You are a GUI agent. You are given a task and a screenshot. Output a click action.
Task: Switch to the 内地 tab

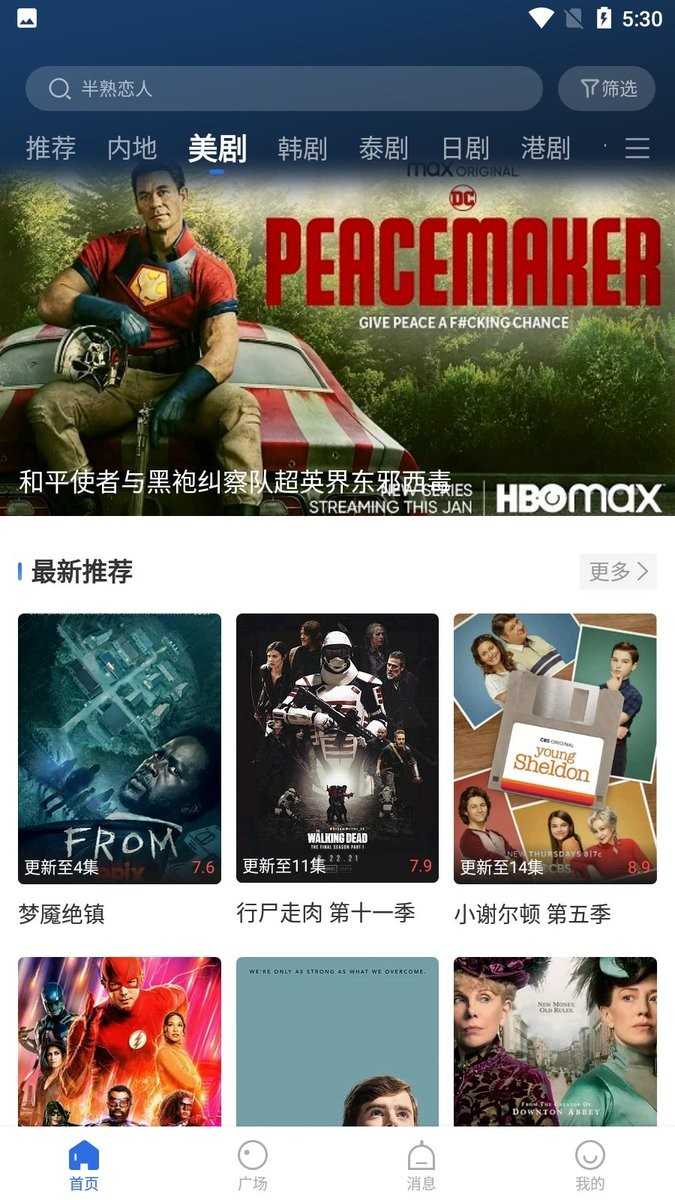tap(132, 148)
